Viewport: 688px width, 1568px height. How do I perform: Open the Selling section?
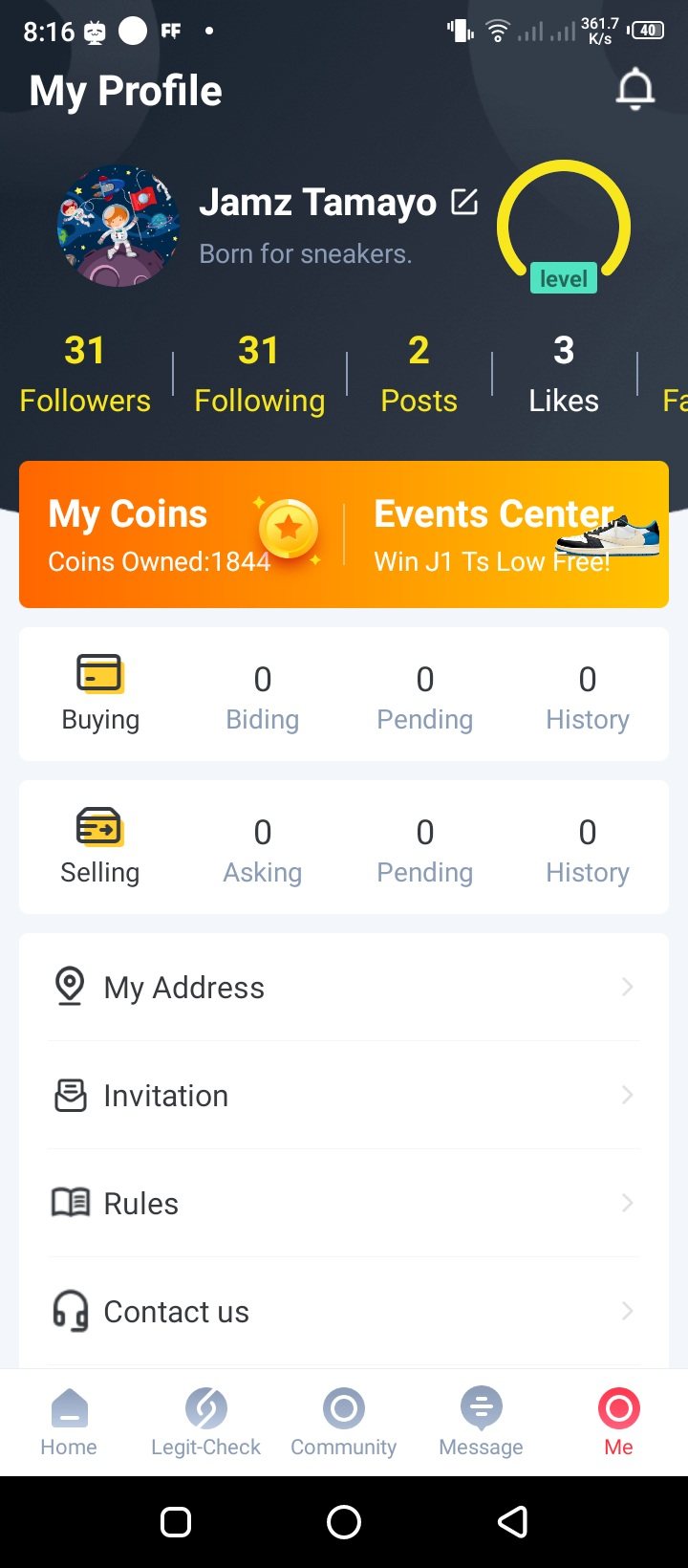tap(100, 847)
